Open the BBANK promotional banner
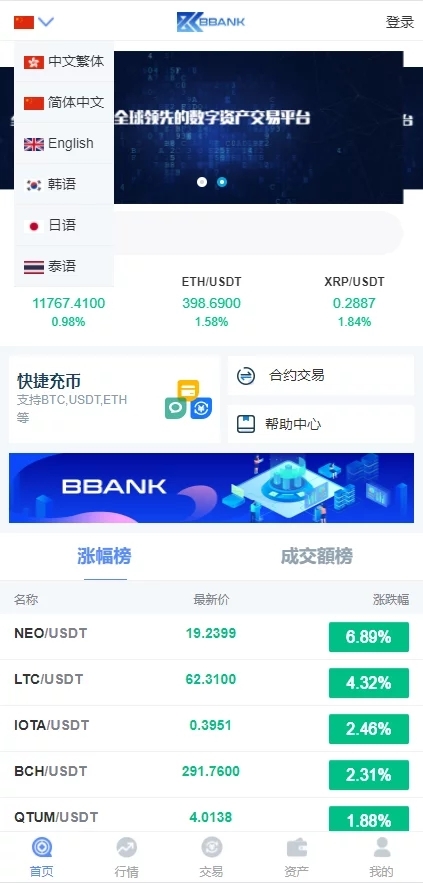Screen dimensions: 423x883 [211, 488]
